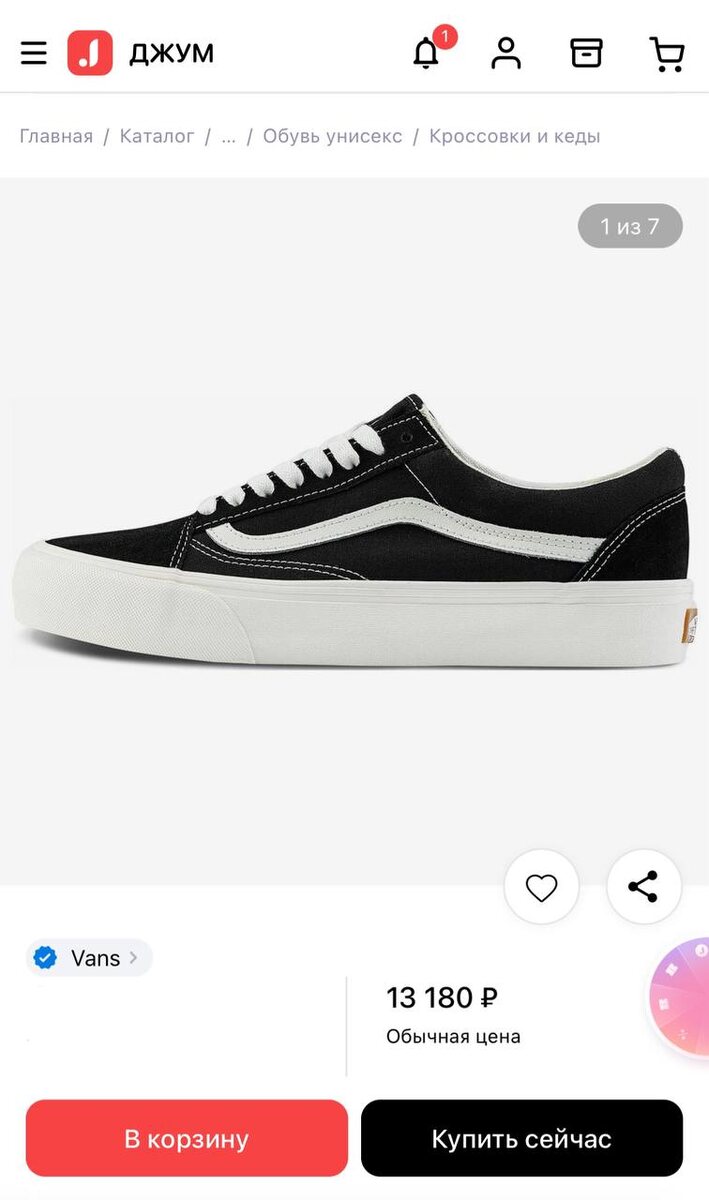The image size is (709, 1200).
Task: Go to Главная breadcrumb
Action: pyautogui.click(x=56, y=136)
